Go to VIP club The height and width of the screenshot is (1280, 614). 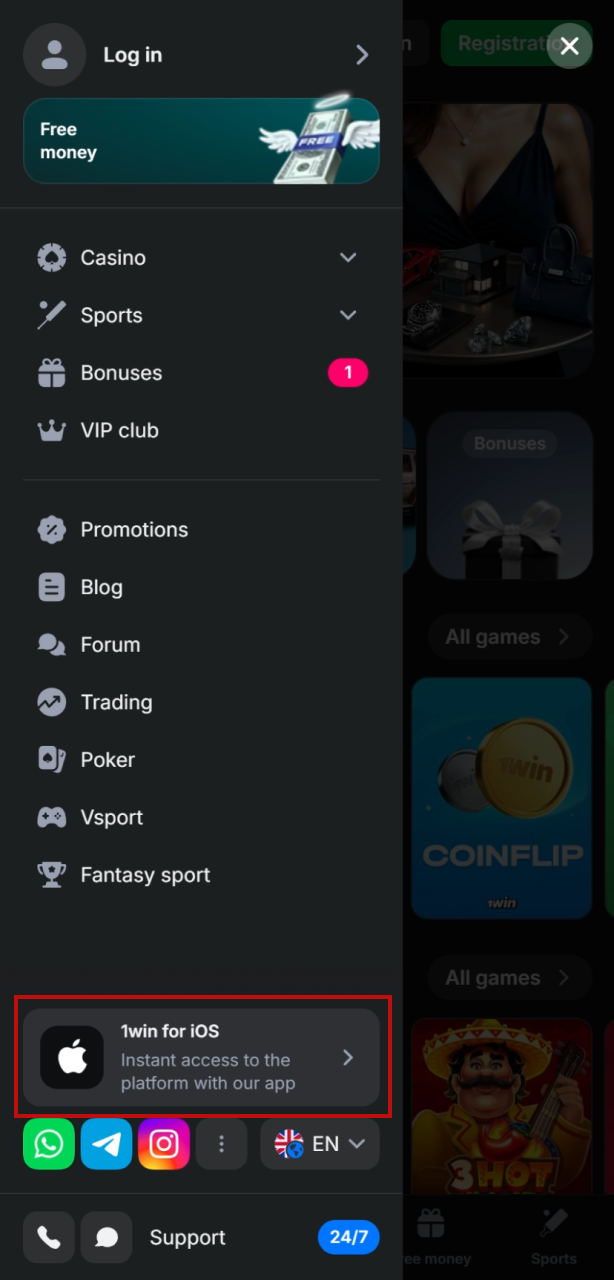[120, 431]
